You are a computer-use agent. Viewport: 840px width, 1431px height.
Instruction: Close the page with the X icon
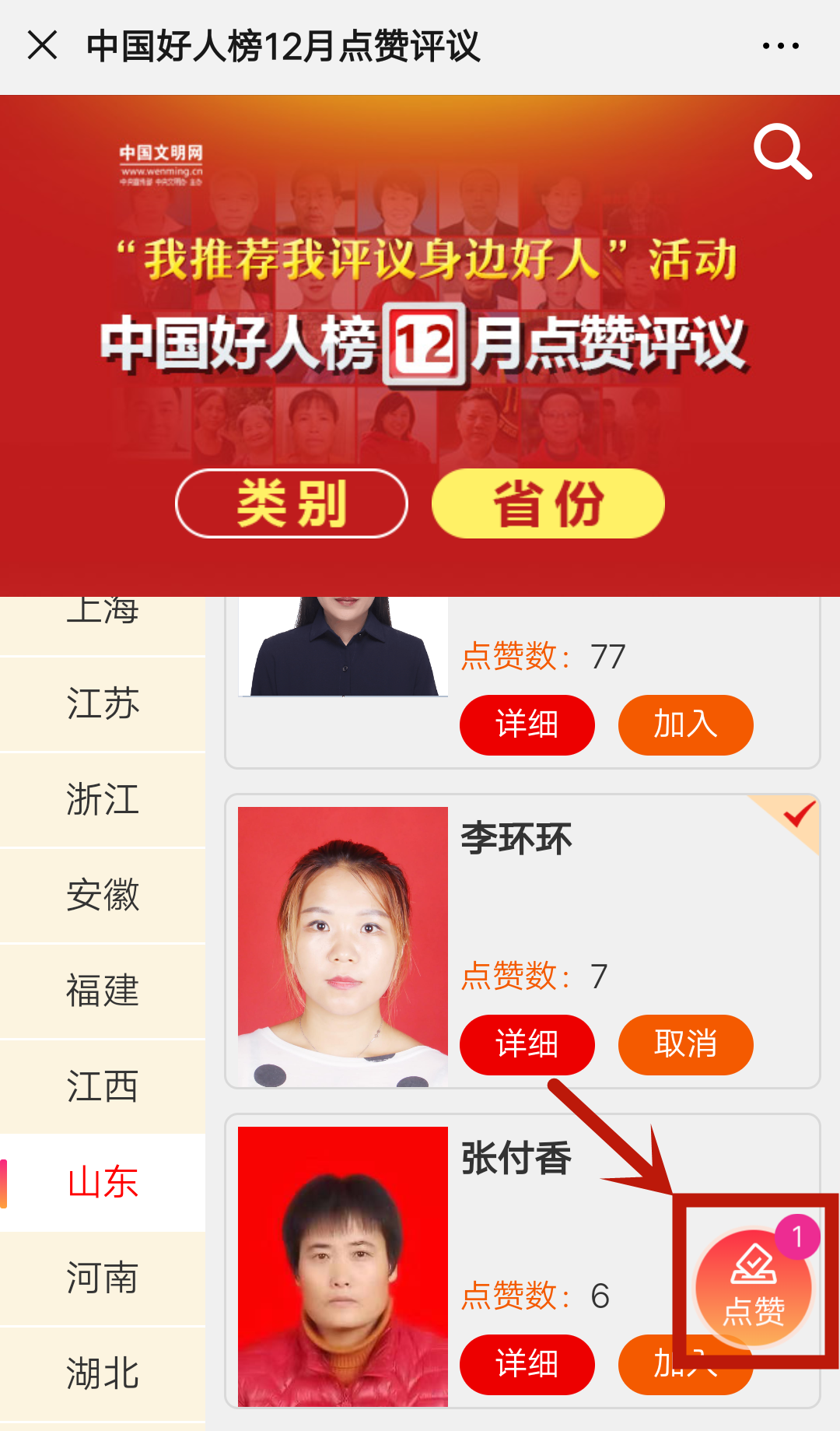point(43,45)
